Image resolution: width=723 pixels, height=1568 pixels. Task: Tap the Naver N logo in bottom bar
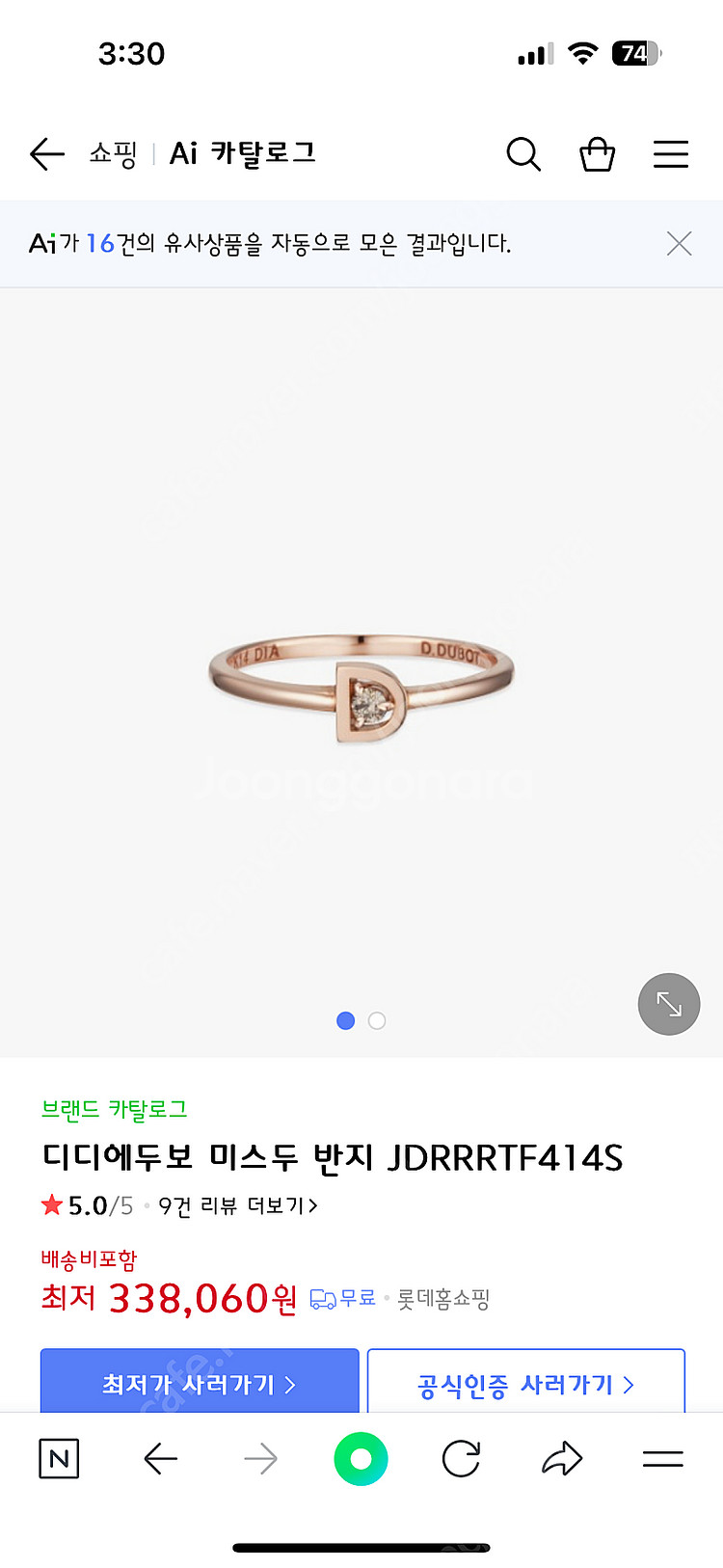[x=58, y=1458]
